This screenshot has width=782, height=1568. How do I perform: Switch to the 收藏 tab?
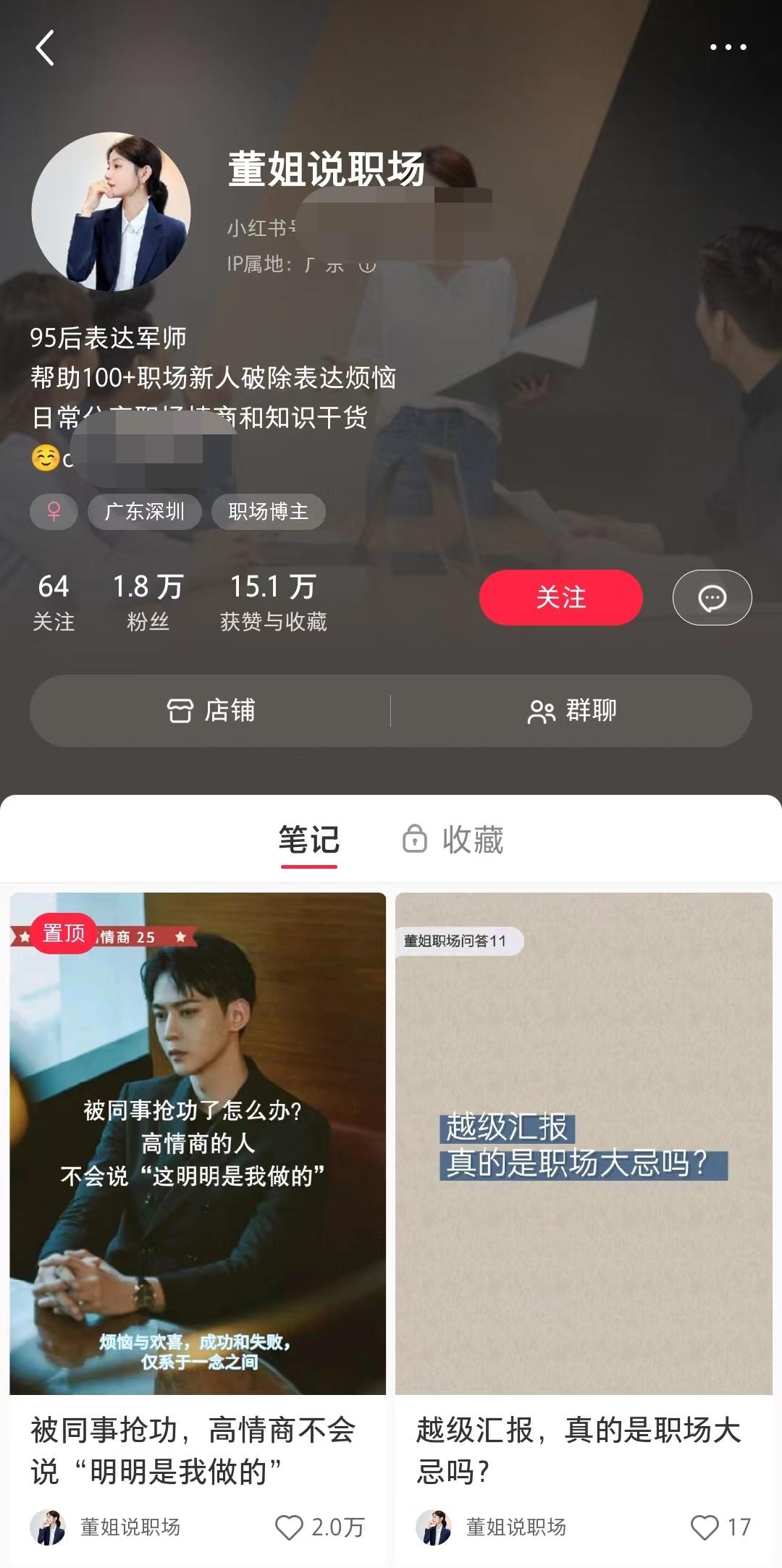point(472,840)
